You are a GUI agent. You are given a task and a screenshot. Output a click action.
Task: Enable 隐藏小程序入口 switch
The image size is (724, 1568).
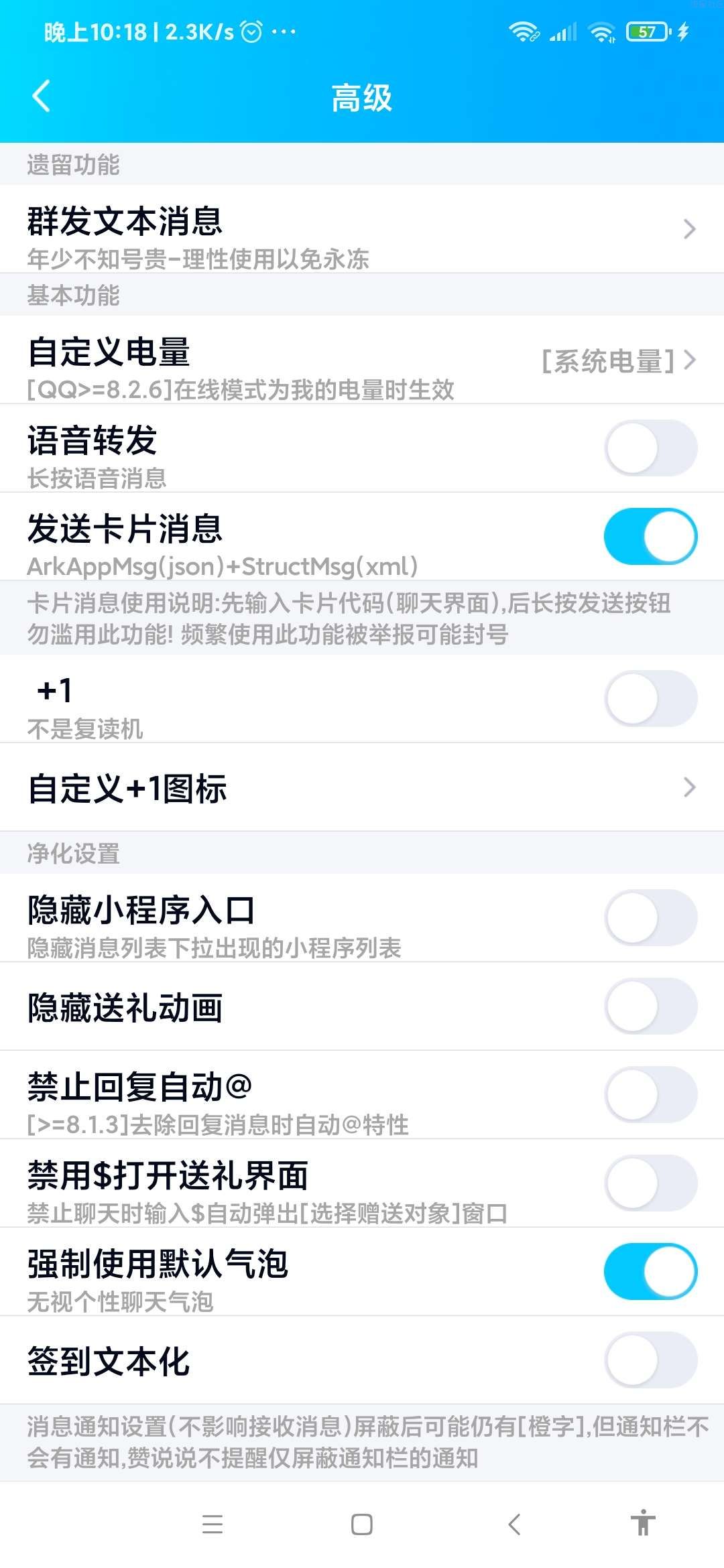[650, 917]
